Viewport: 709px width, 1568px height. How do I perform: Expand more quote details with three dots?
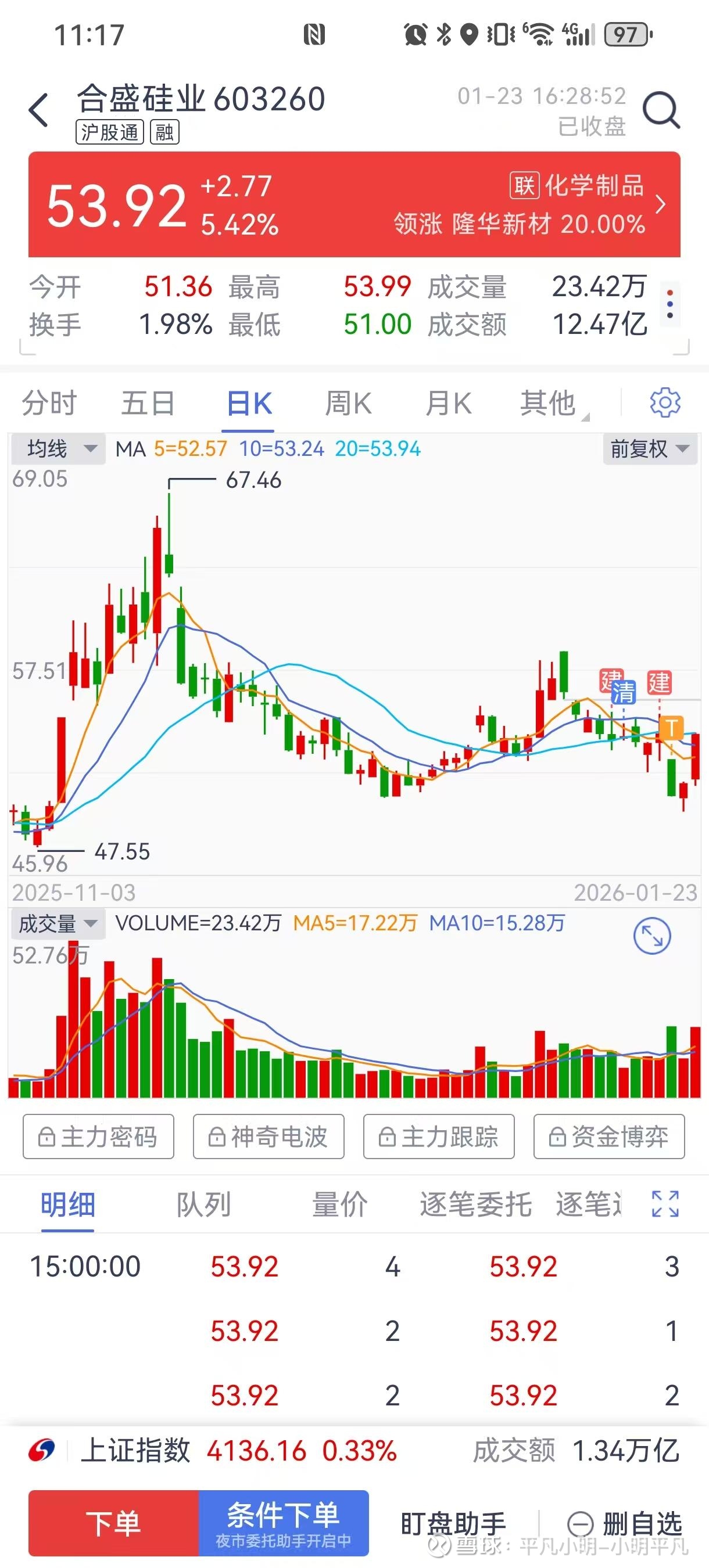pos(670,303)
